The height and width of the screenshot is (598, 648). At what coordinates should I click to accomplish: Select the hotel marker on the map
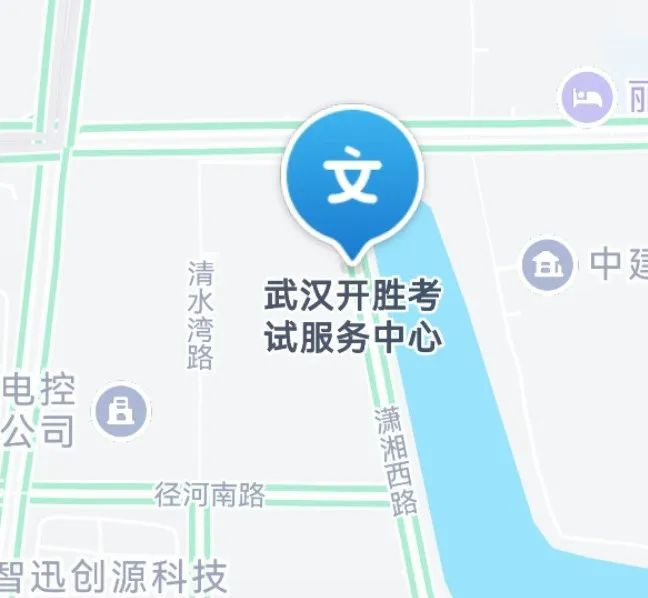pos(585,98)
